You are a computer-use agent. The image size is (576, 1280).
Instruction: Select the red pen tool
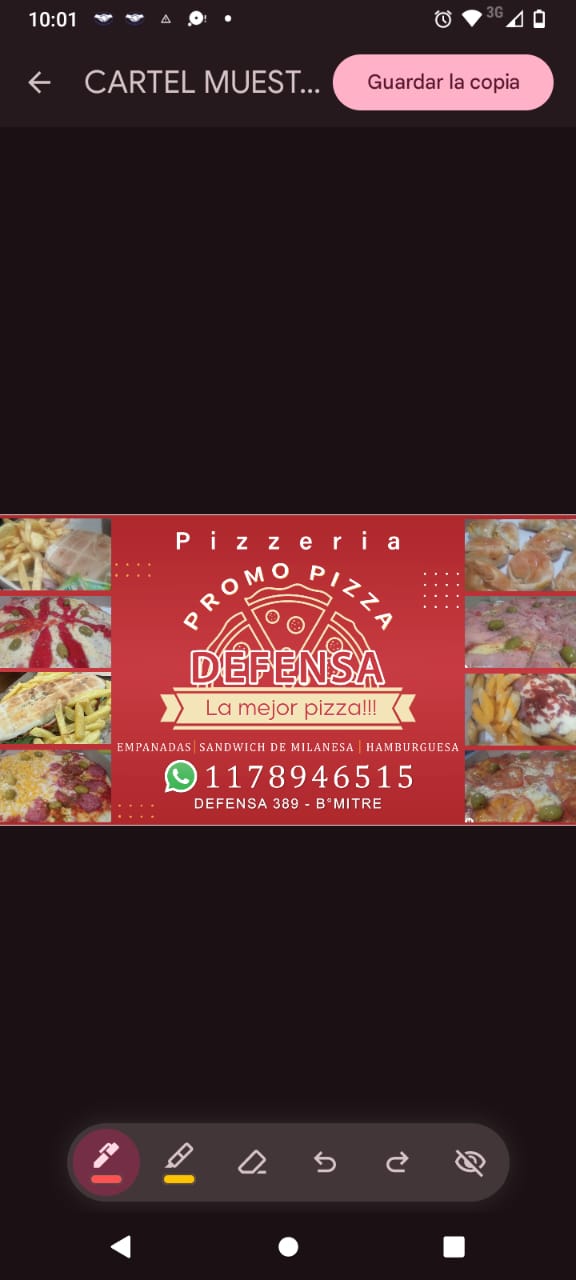coord(106,1162)
